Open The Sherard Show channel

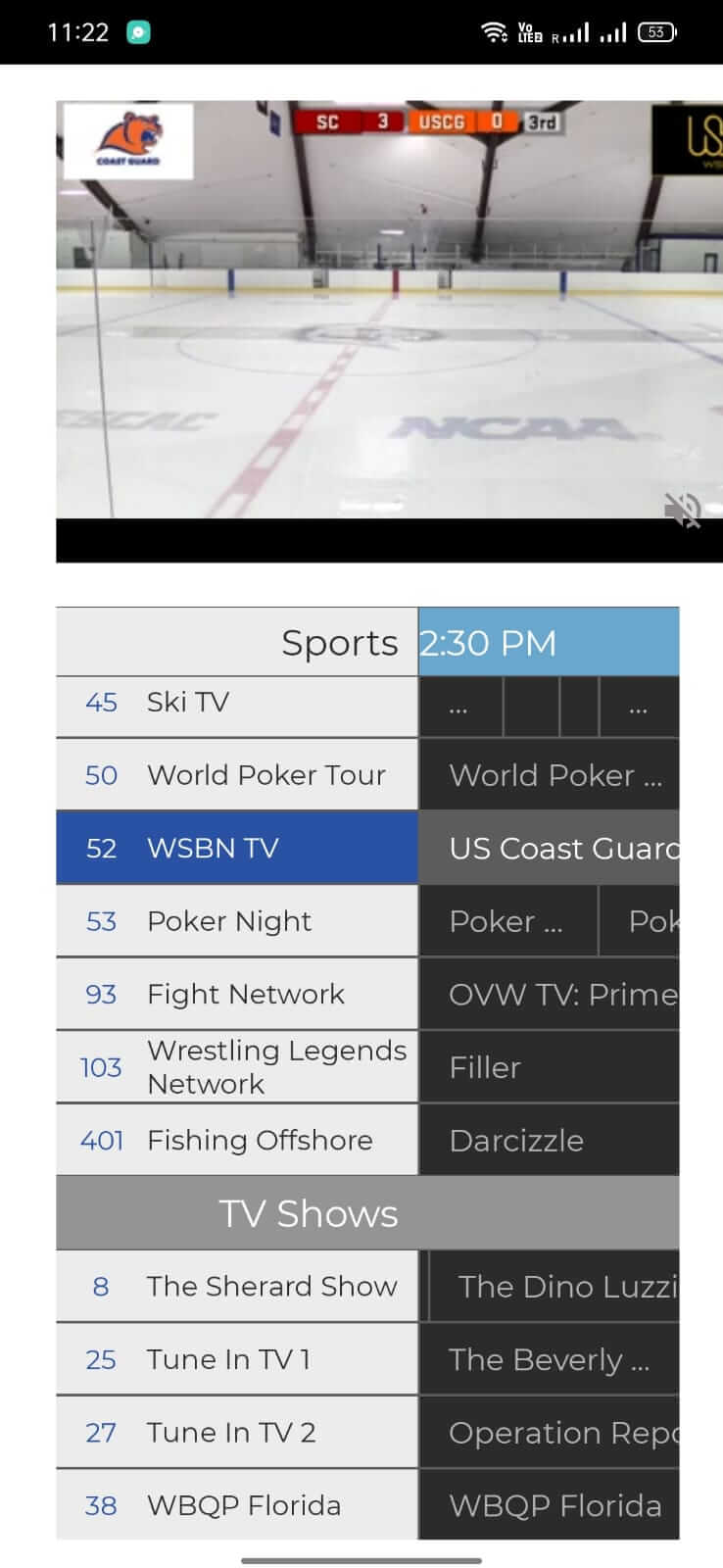click(237, 1286)
